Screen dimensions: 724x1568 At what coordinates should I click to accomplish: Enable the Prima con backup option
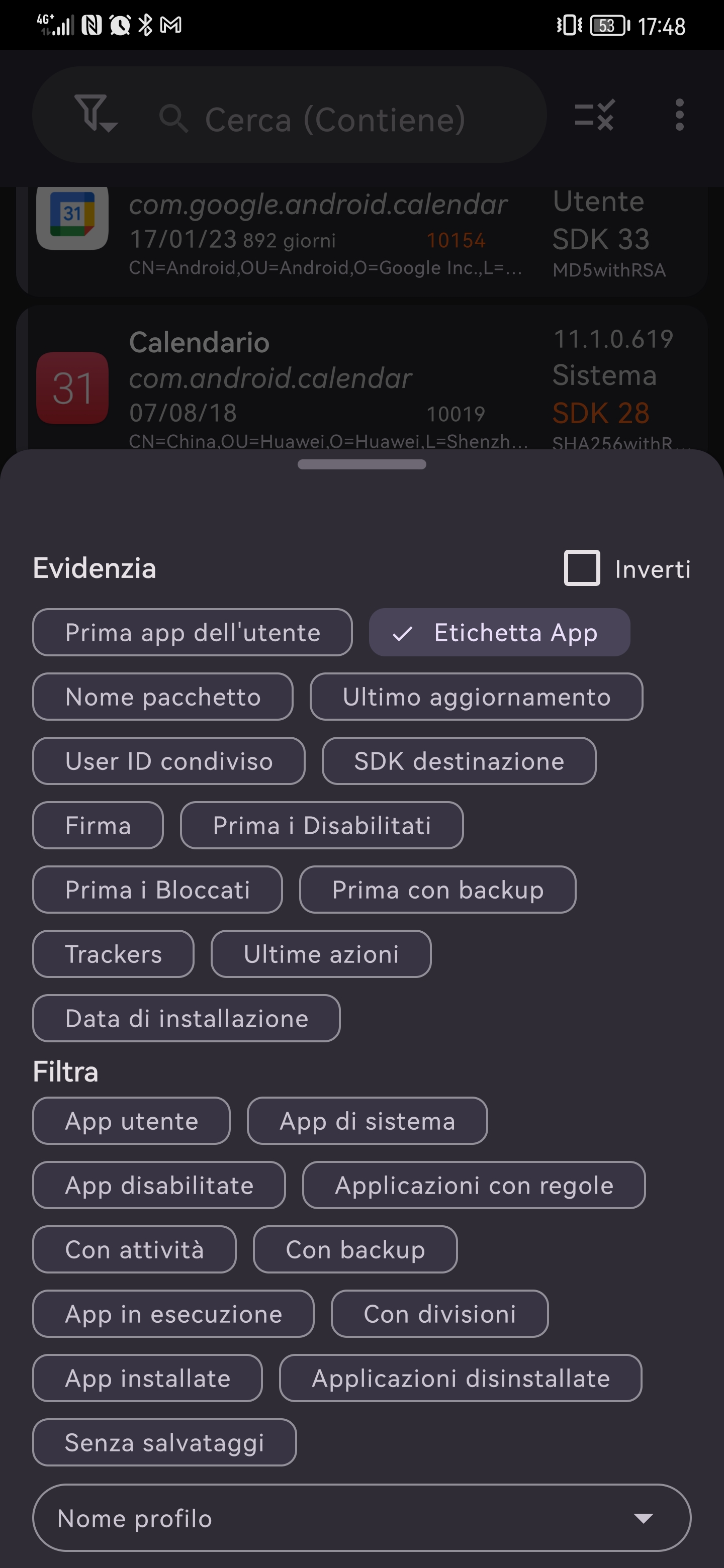pyautogui.click(x=437, y=890)
